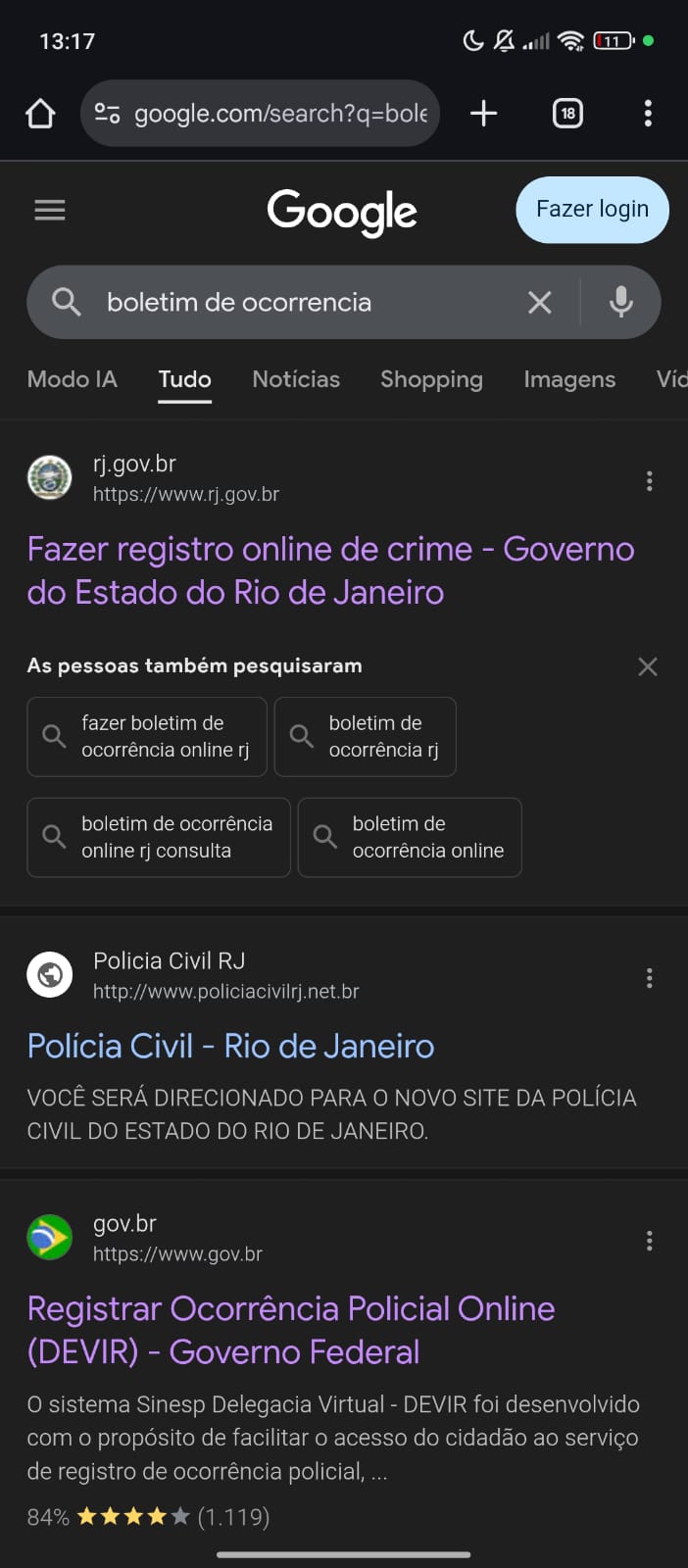Clear the search query text

pyautogui.click(x=540, y=302)
